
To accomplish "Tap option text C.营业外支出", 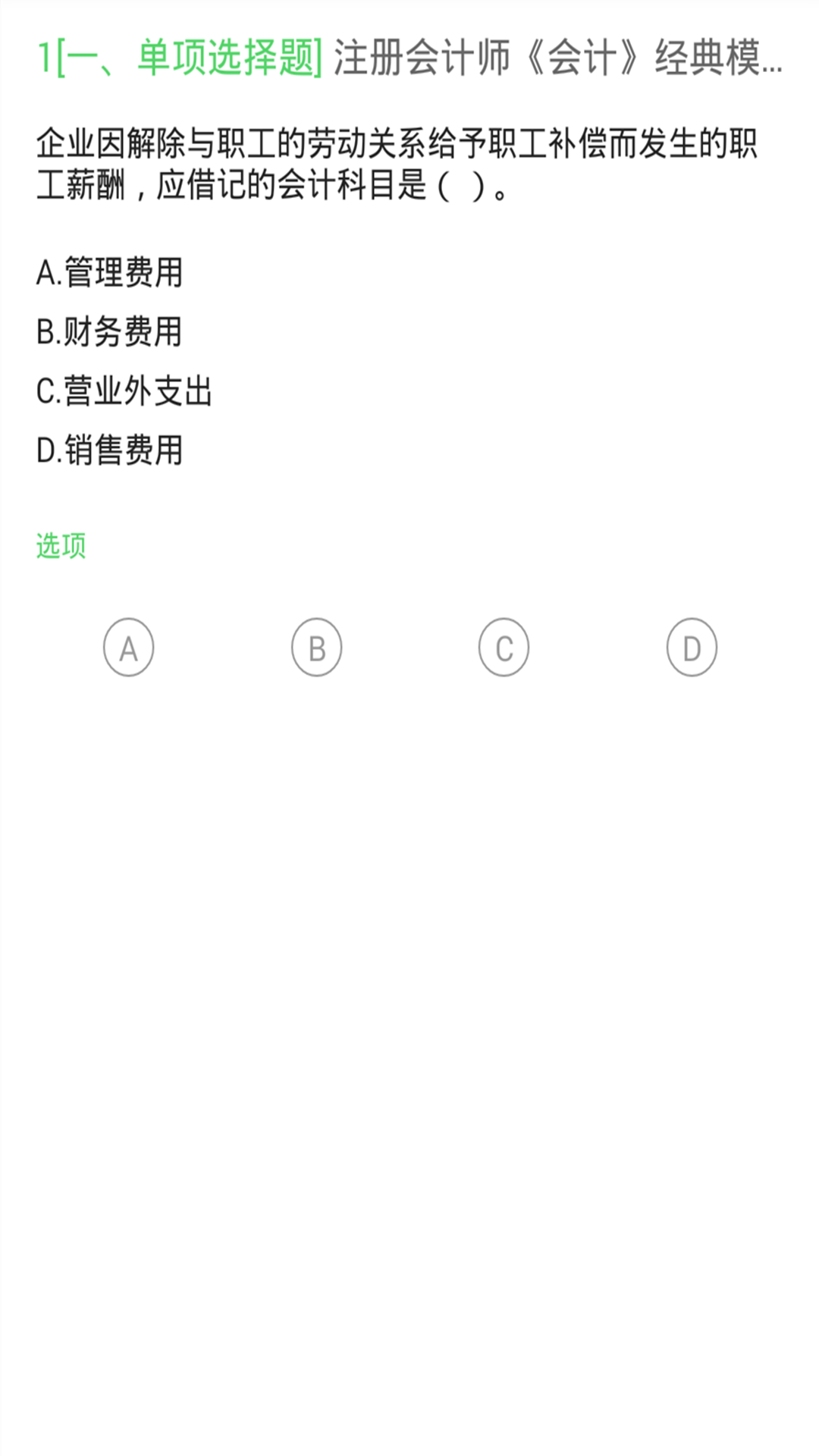I will pyautogui.click(x=126, y=392).
